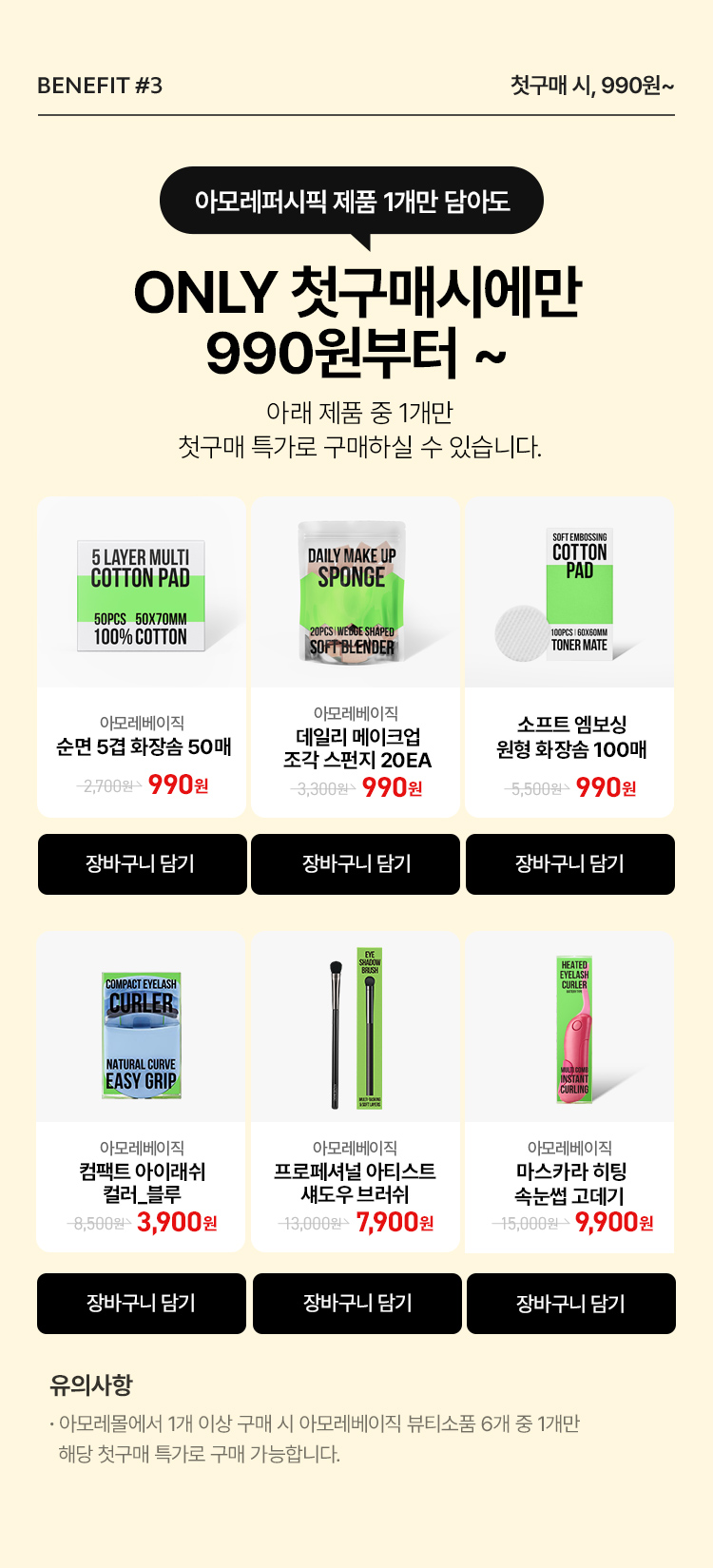View the 컴팩트 아이래쉬 컬러_블루 product card
713x1568 pixels.
[142, 1092]
